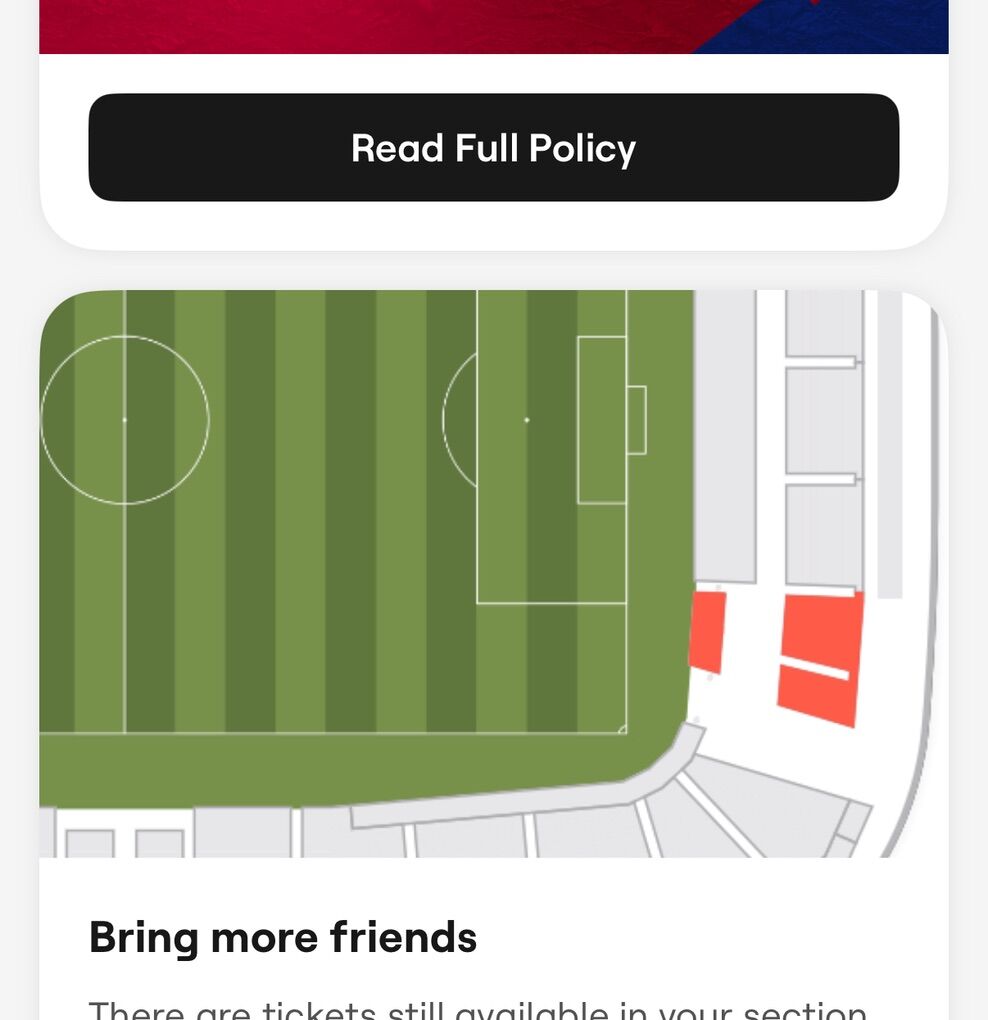This screenshot has width=988, height=1020.
Task: Open the stadium seat map card
Action: (493, 573)
